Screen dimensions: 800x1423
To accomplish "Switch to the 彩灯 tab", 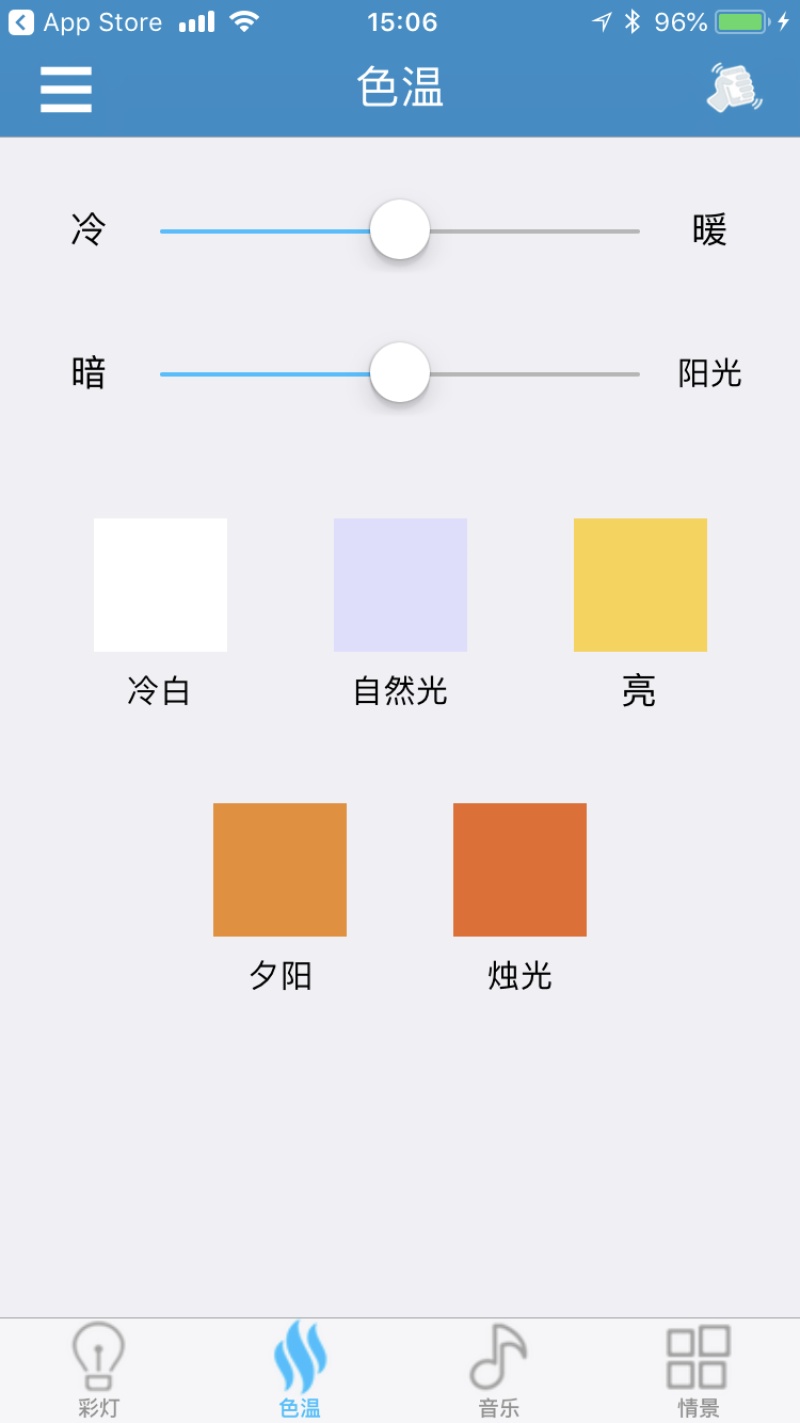I will point(99,1370).
